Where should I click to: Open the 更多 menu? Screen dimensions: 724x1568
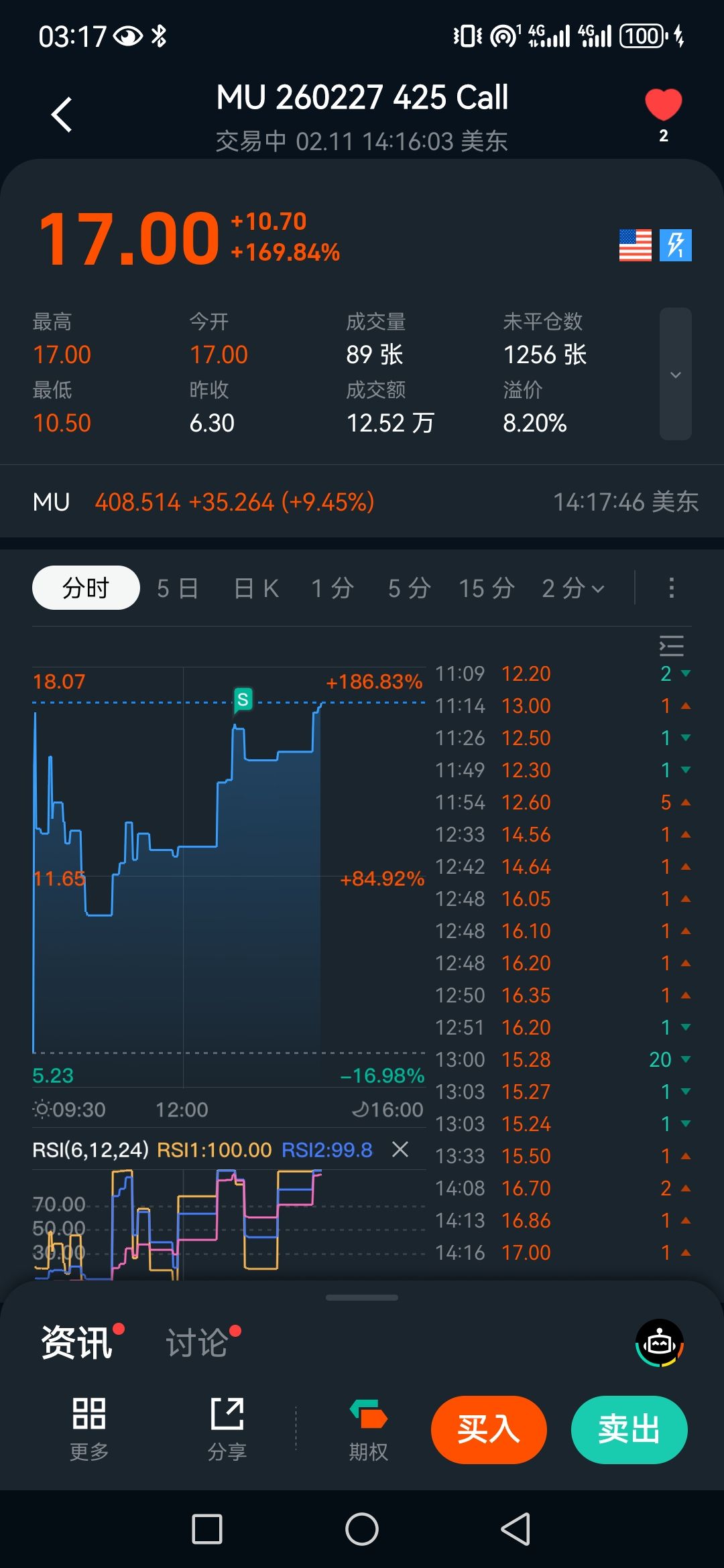coord(89,1429)
